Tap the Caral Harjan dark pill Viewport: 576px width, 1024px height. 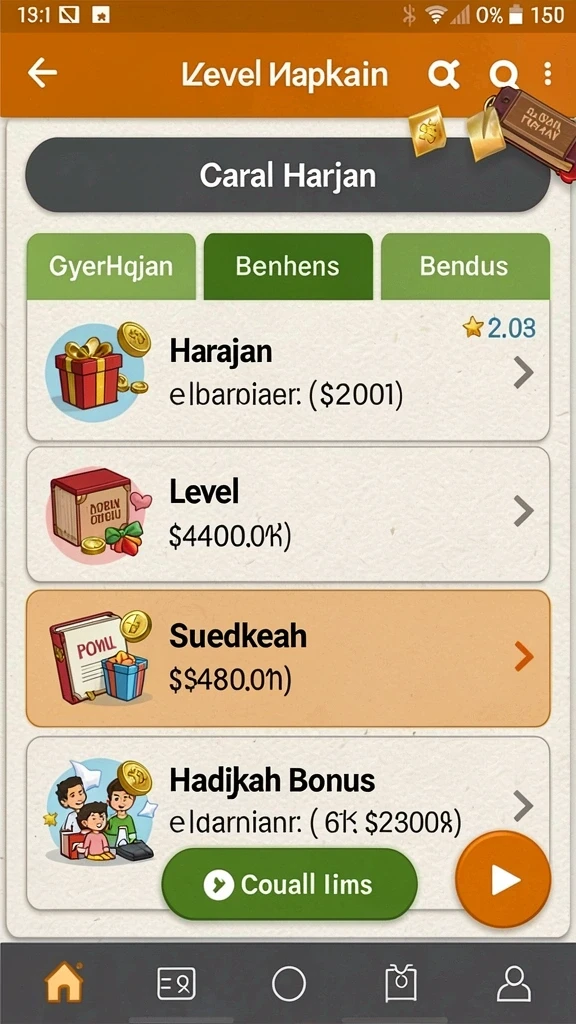tap(288, 175)
